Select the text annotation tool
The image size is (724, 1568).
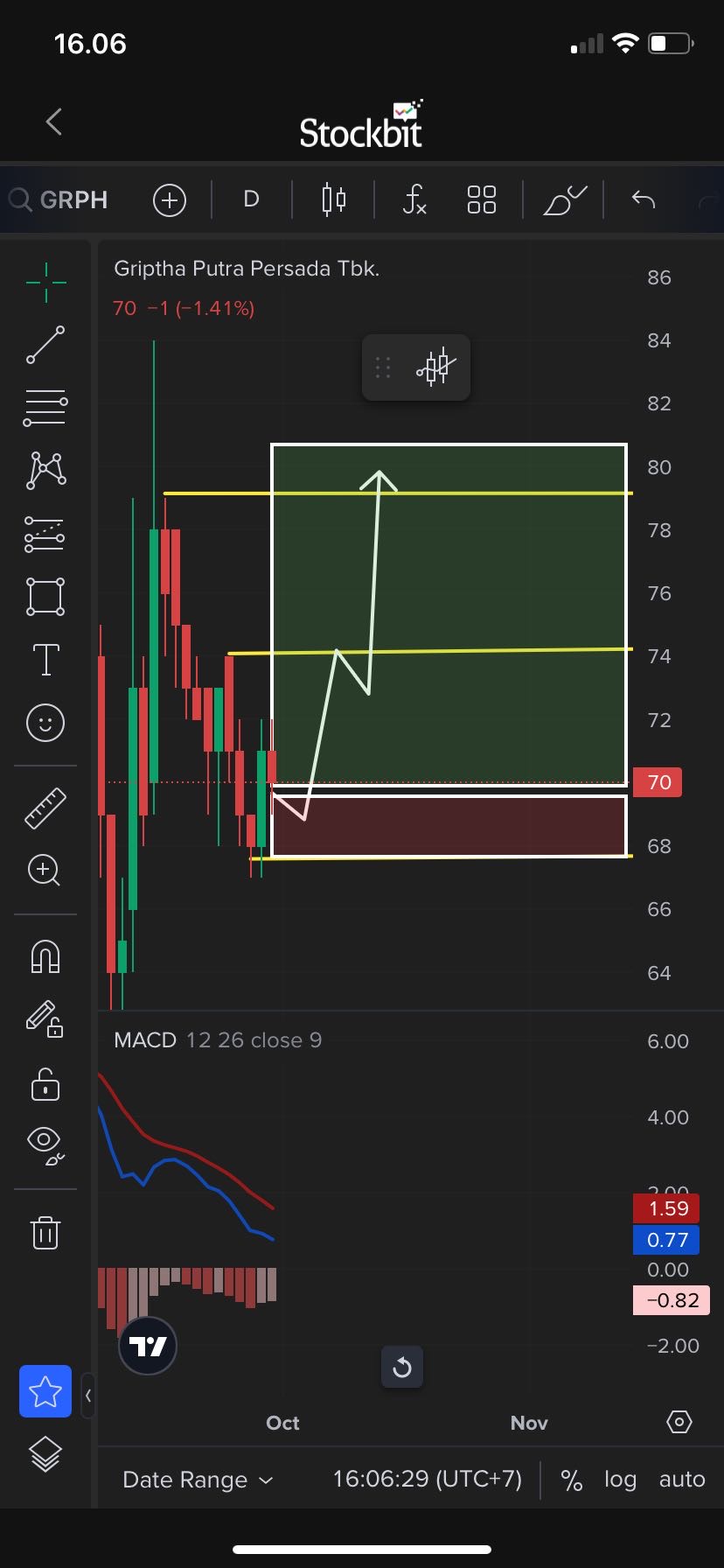pos(45,659)
